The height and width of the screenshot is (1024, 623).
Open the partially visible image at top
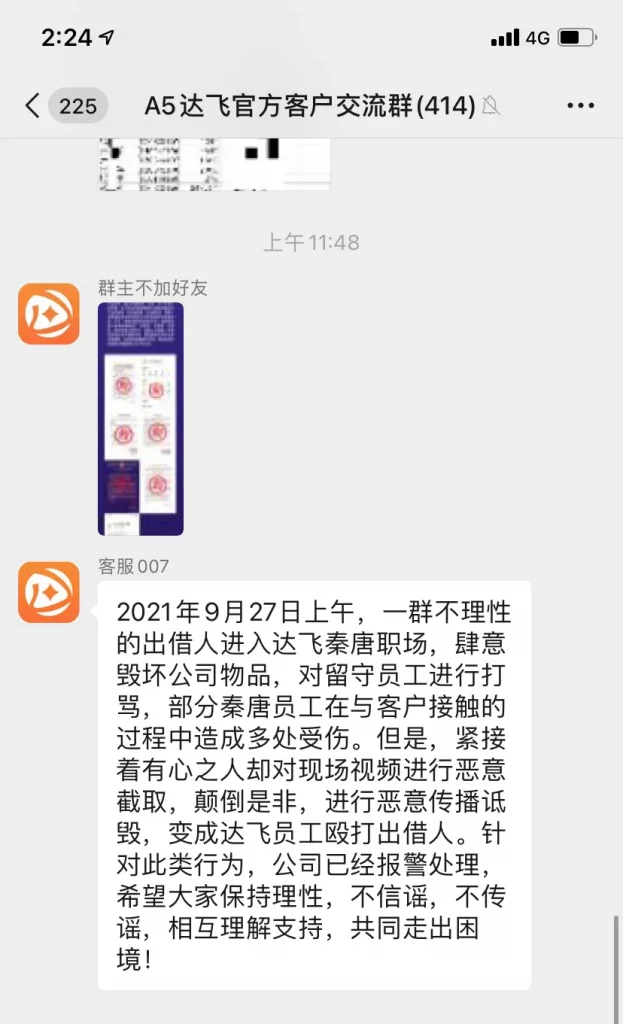tap(214, 164)
